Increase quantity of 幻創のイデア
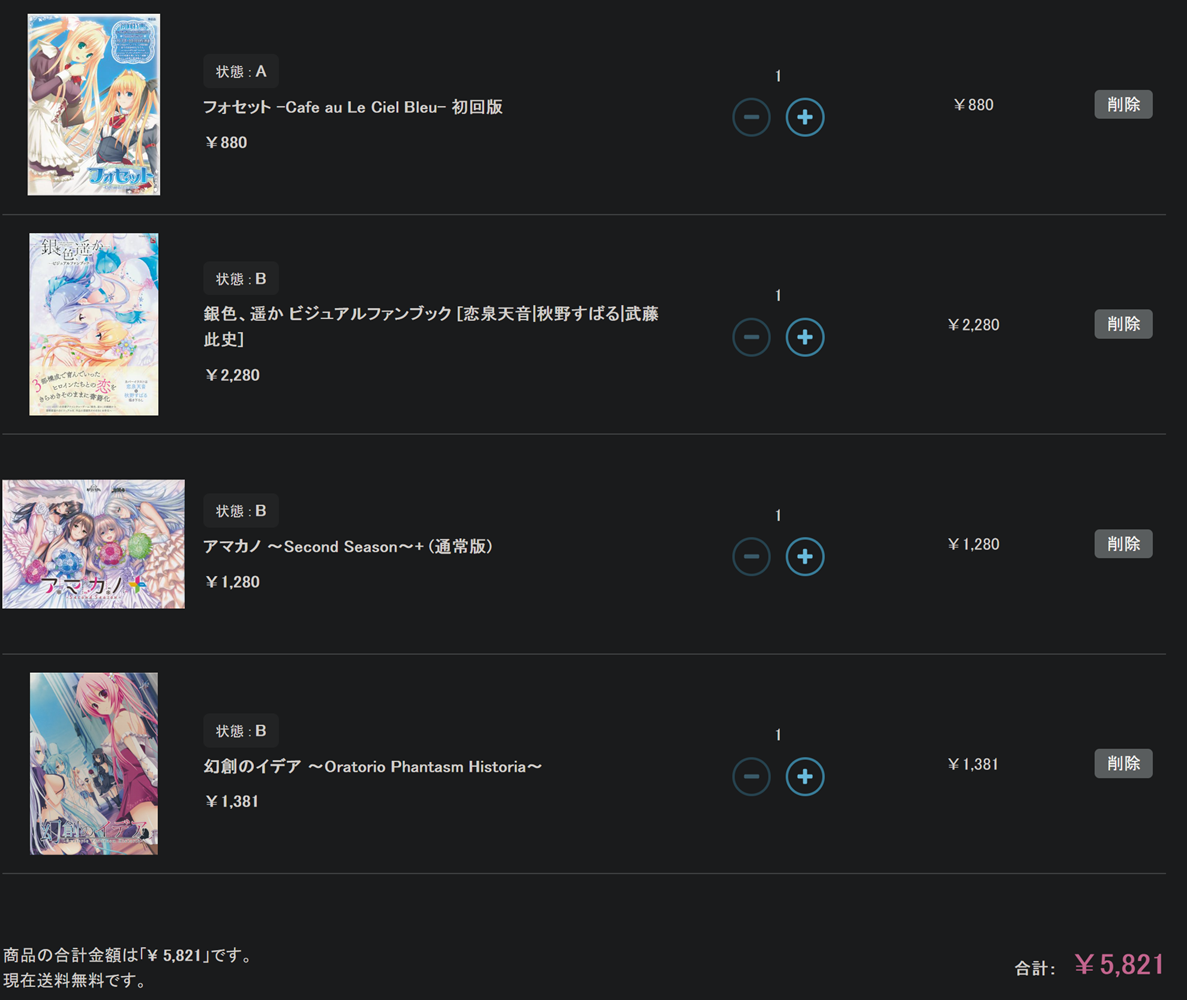The width and height of the screenshot is (1187, 1000). [805, 776]
